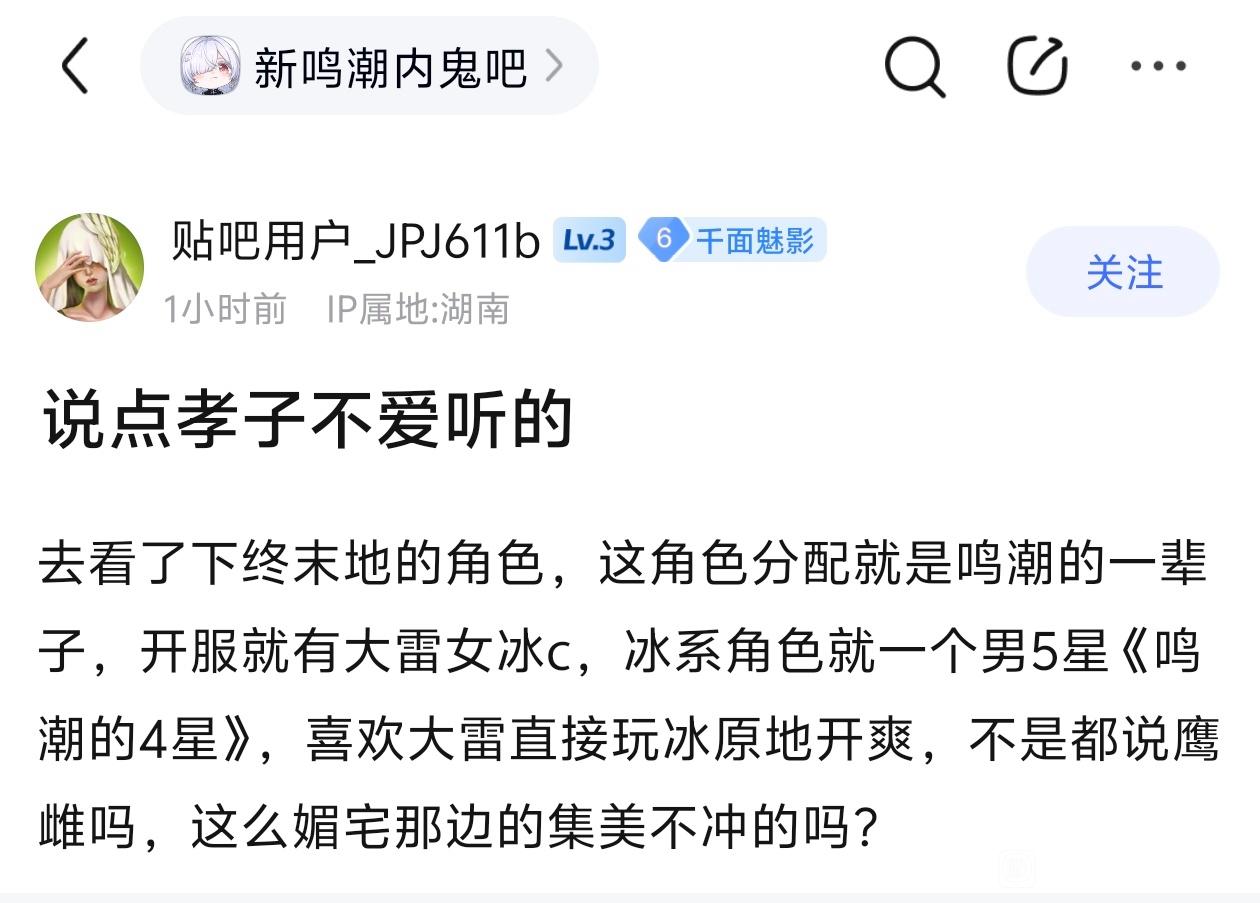This screenshot has width=1260, height=903.
Task: Go back using the top-left arrow
Action: [x=75, y=67]
